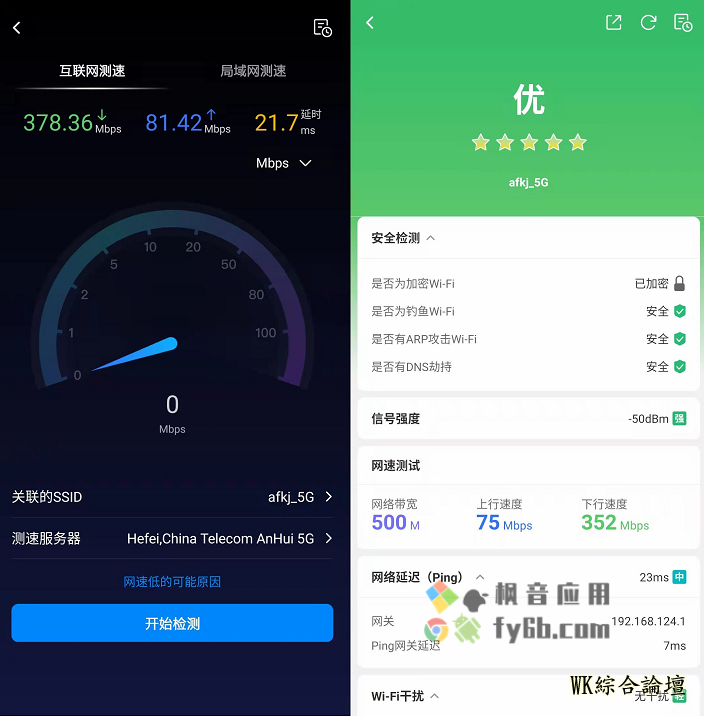Share the Wi-Fi report
Image resolution: width=704 pixels, height=716 pixels.
[614, 23]
